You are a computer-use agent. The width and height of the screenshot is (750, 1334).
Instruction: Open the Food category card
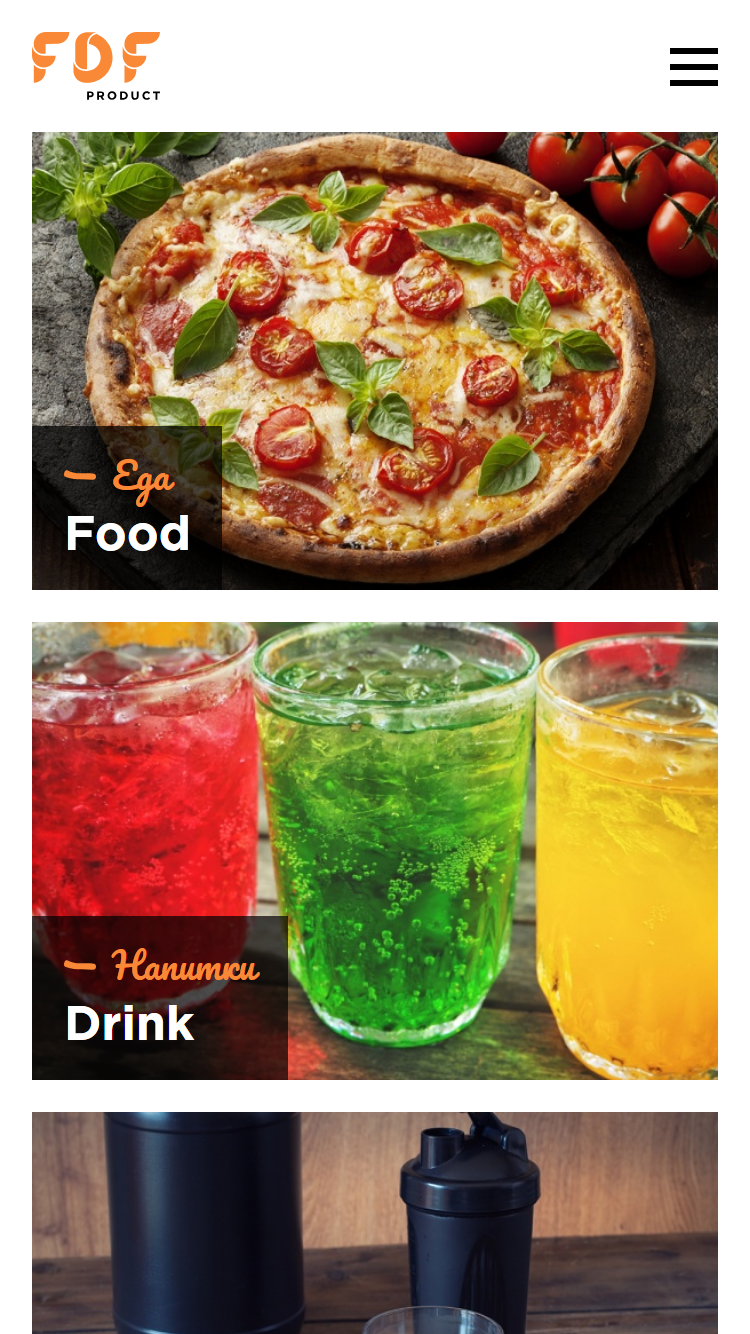click(x=375, y=361)
